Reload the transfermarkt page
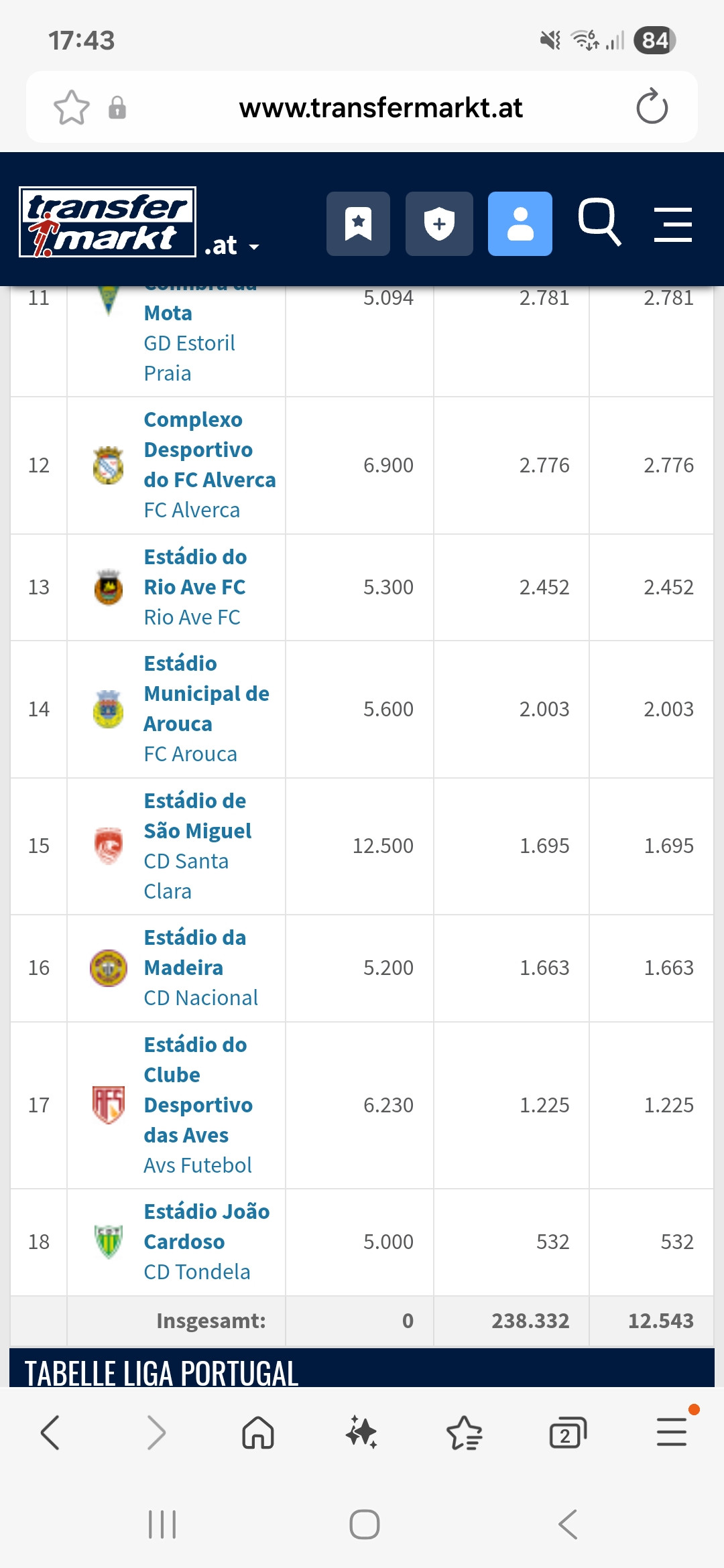 (x=652, y=107)
